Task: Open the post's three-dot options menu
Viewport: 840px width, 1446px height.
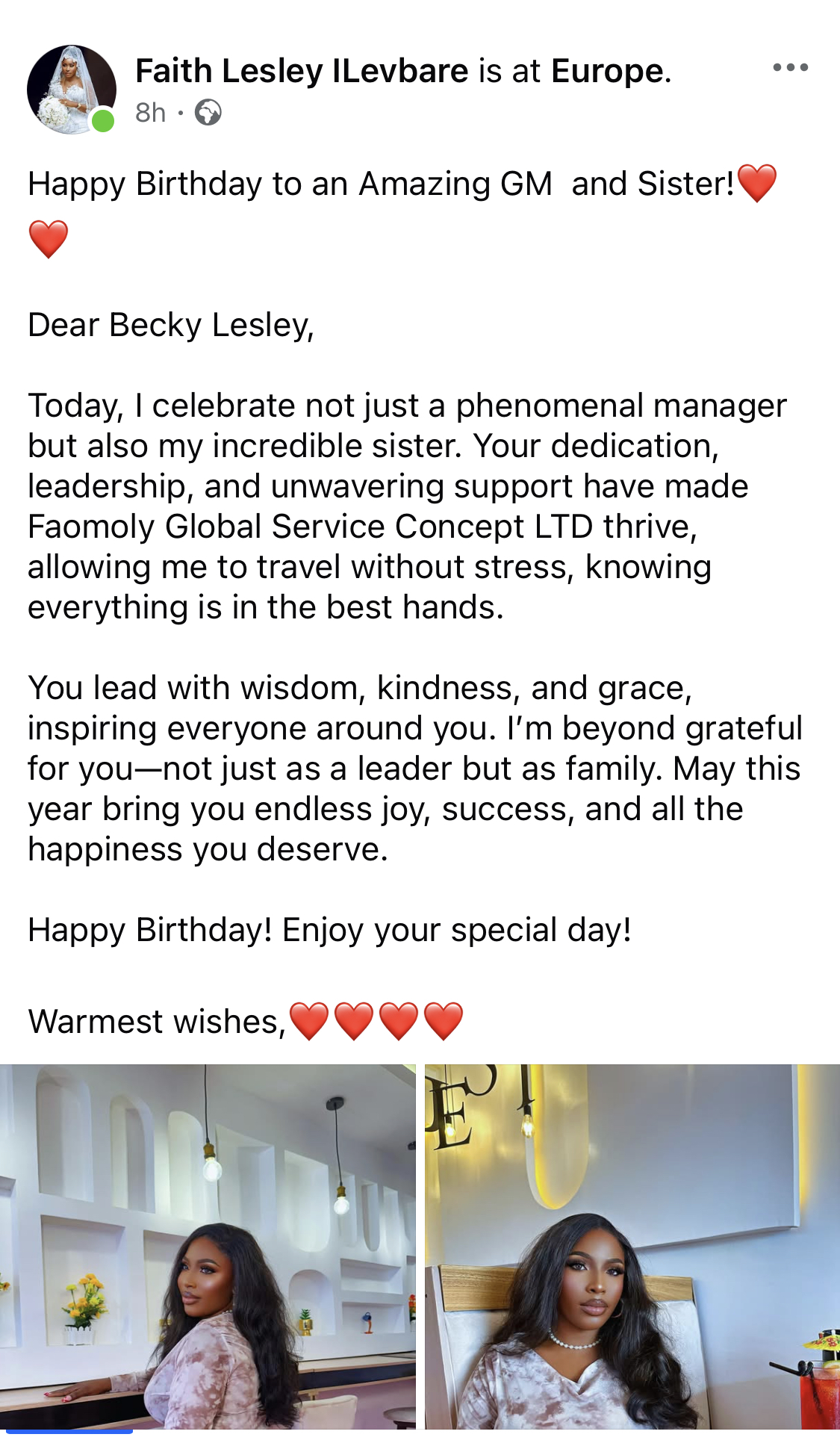Action: 790,68
